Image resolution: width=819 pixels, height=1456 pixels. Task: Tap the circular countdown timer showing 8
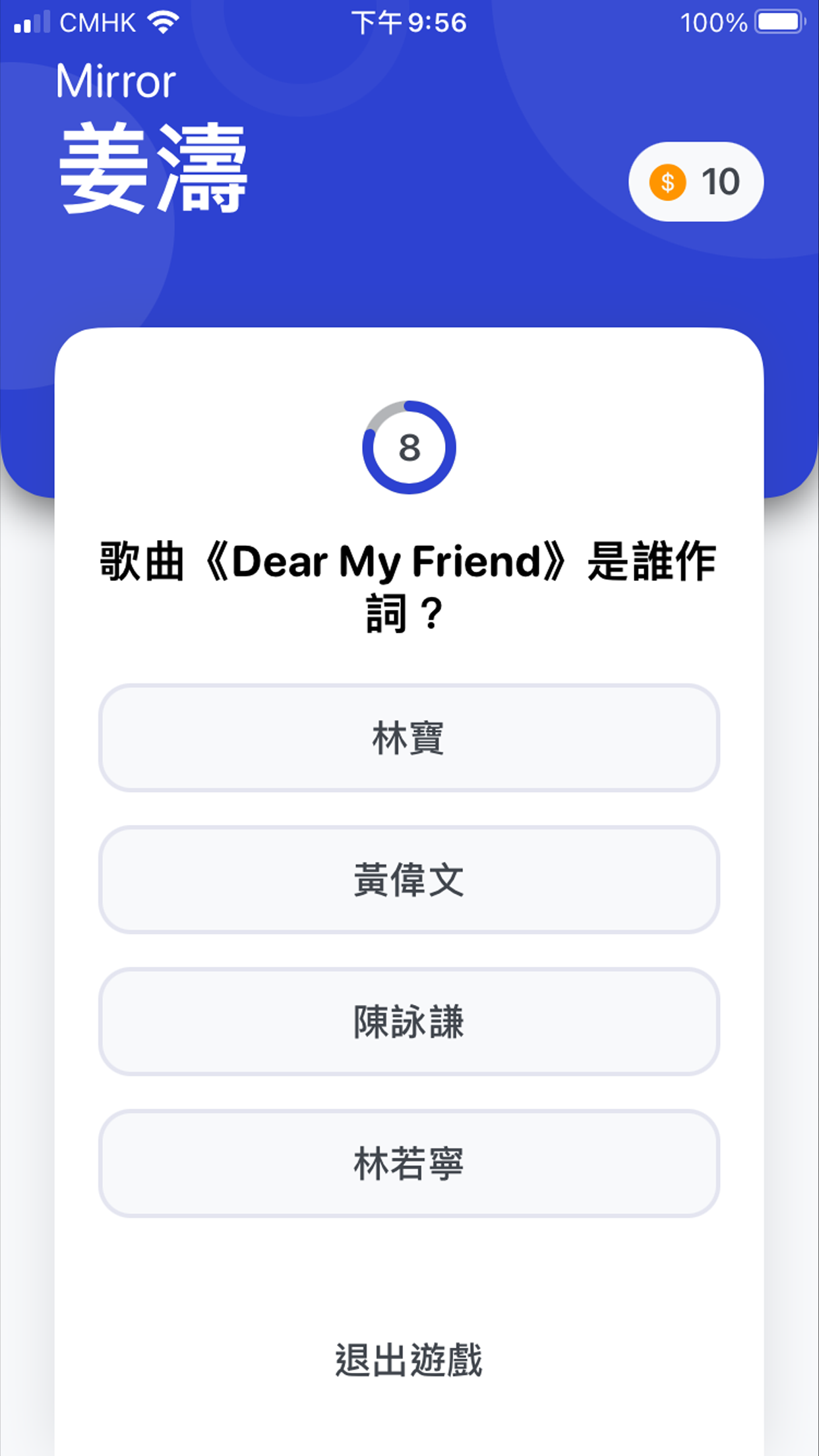(x=409, y=446)
